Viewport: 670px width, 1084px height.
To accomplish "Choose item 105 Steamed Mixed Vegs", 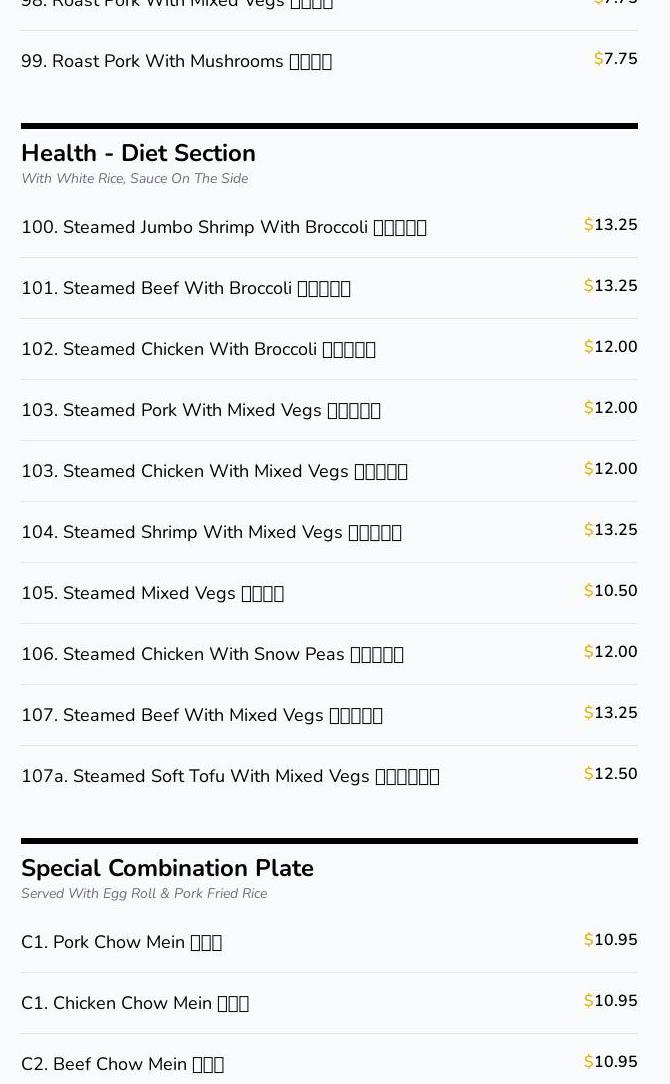I will click(x=152, y=593).
